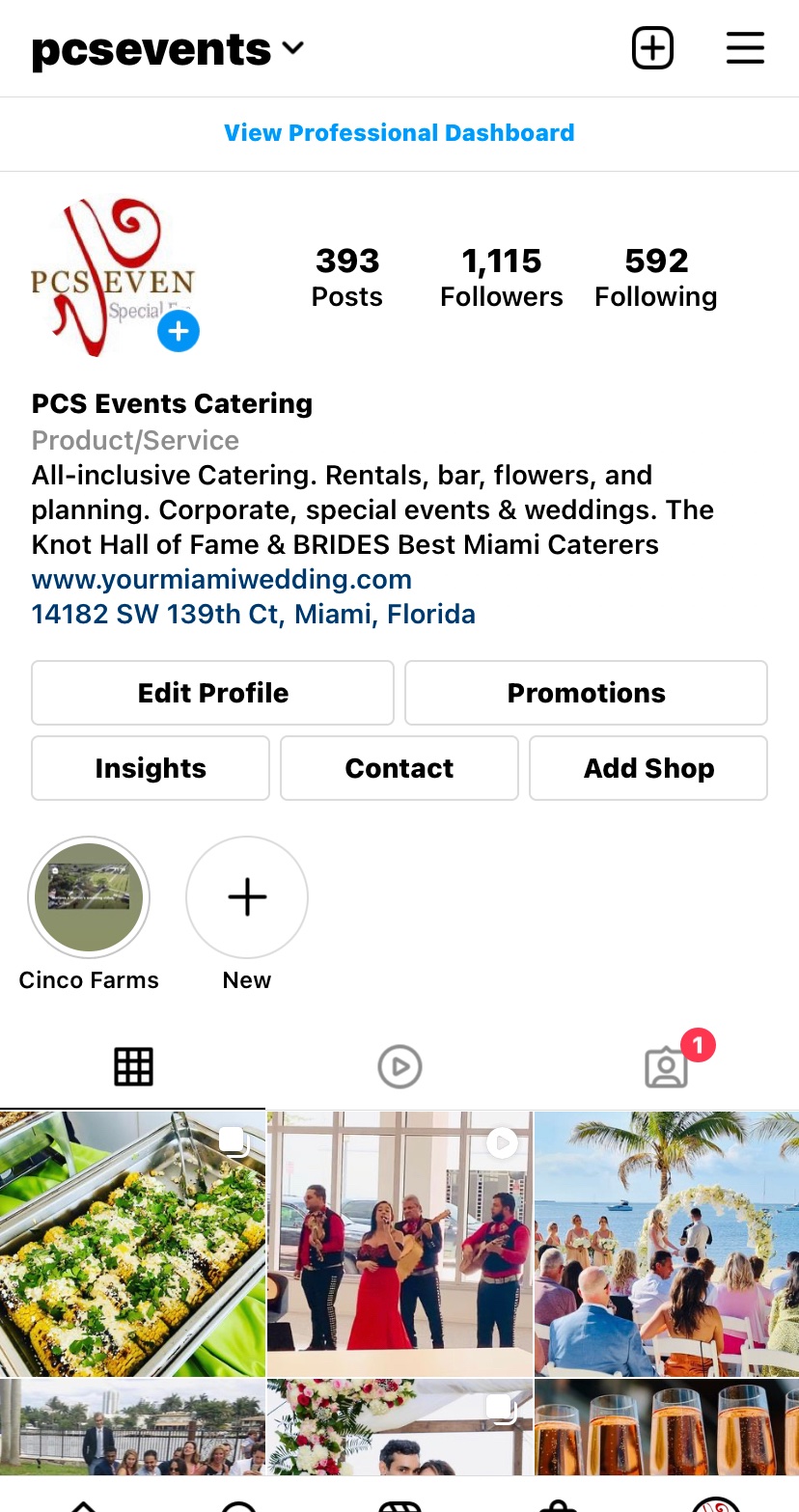Tap Add Shop
Image resolution: width=799 pixels, height=1512 pixels.
pyautogui.click(x=648, y=768)
